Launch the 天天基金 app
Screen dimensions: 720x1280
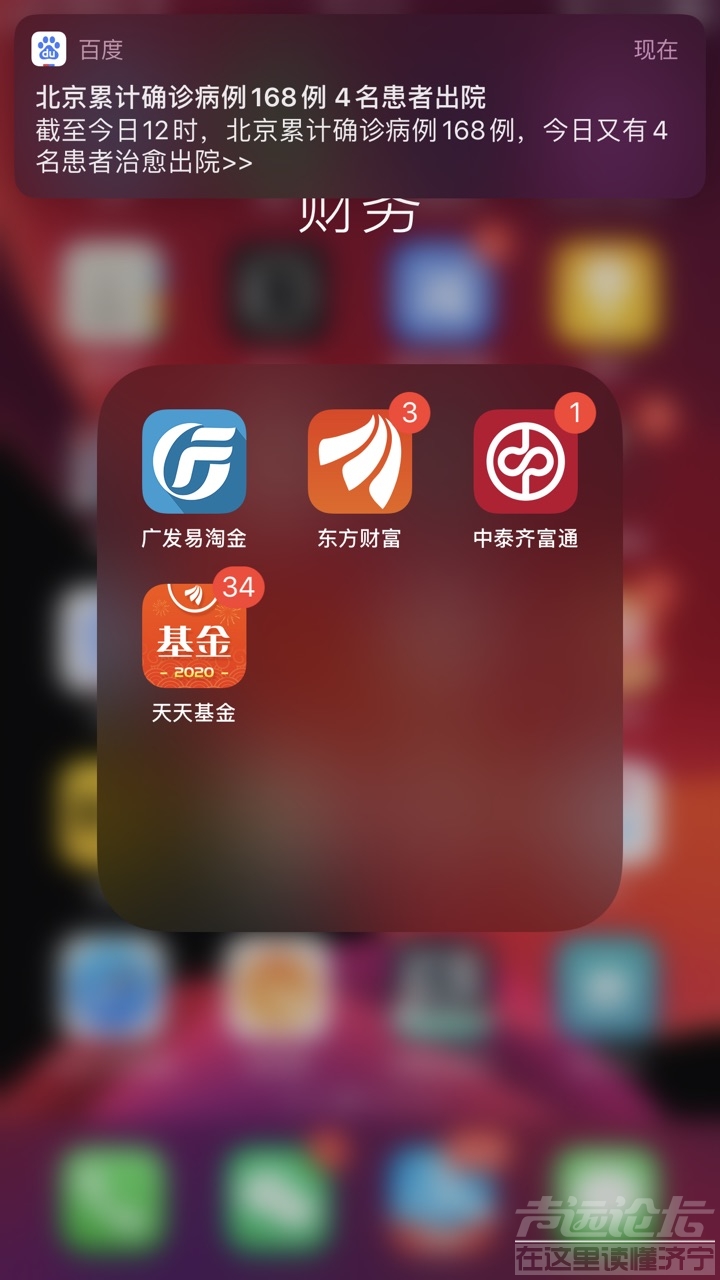click(194, 636)
